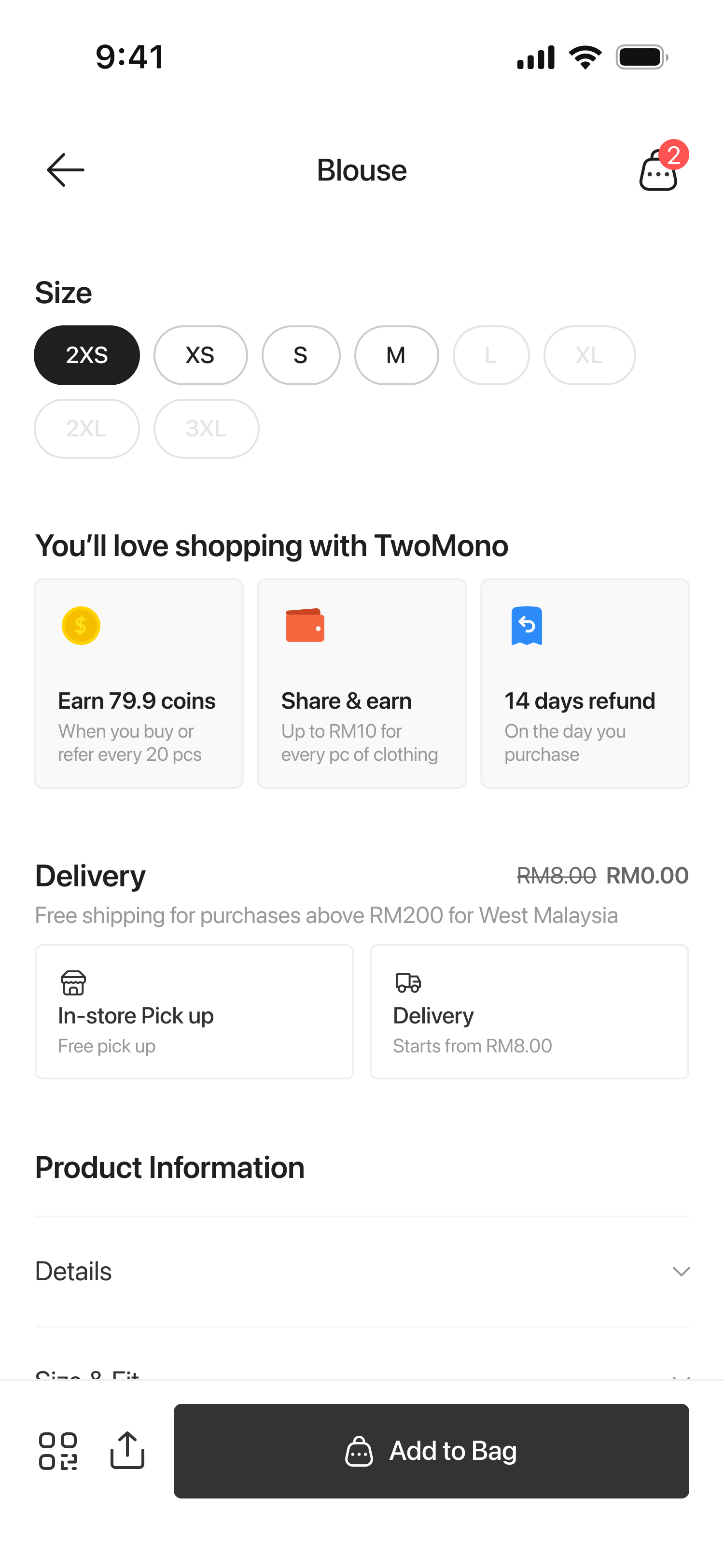Share this blouse
The width and height of the screenshot is (724, 1568).
coord(127,1451)
